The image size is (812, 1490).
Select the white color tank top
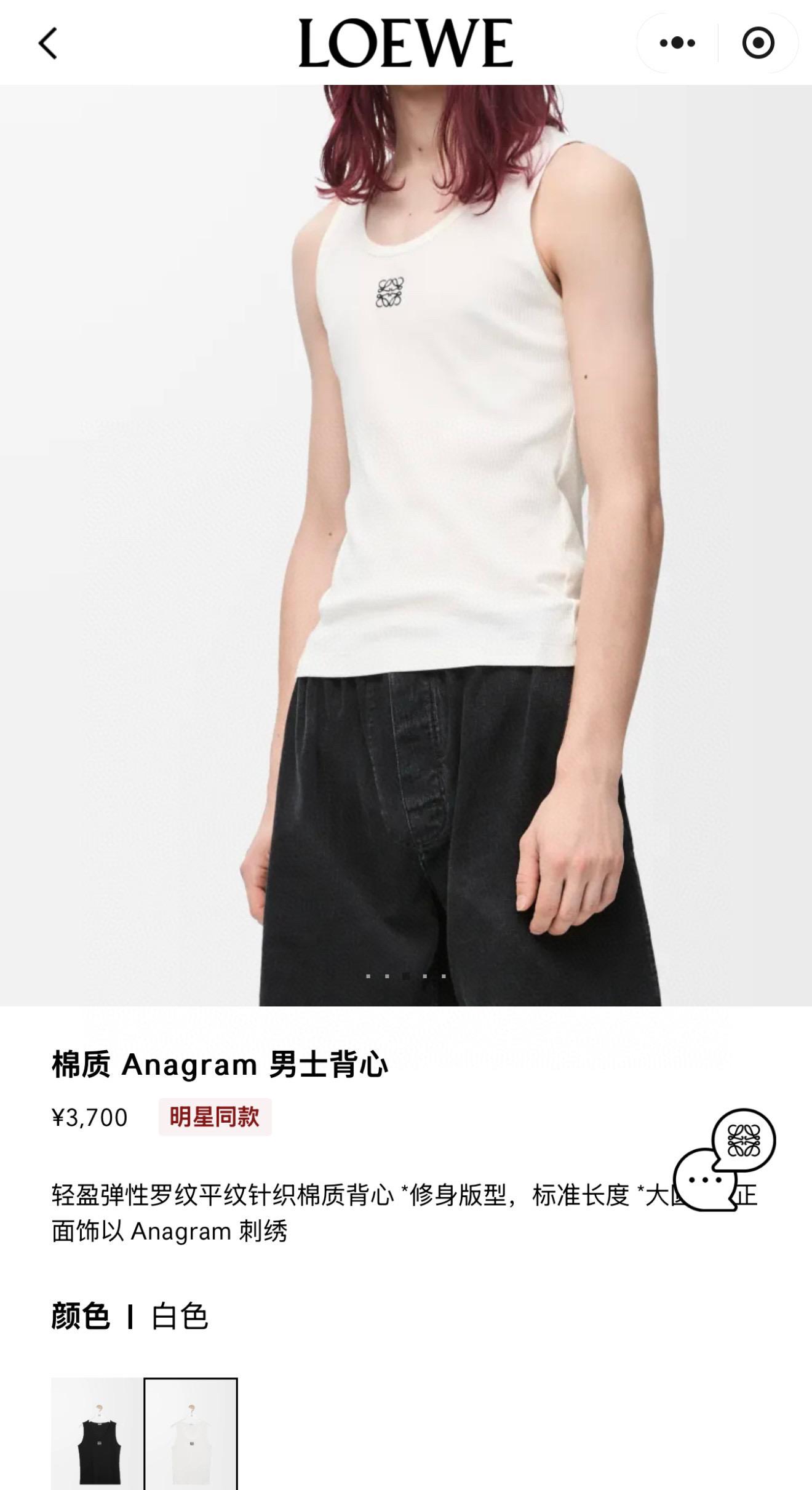point(191,1433)
